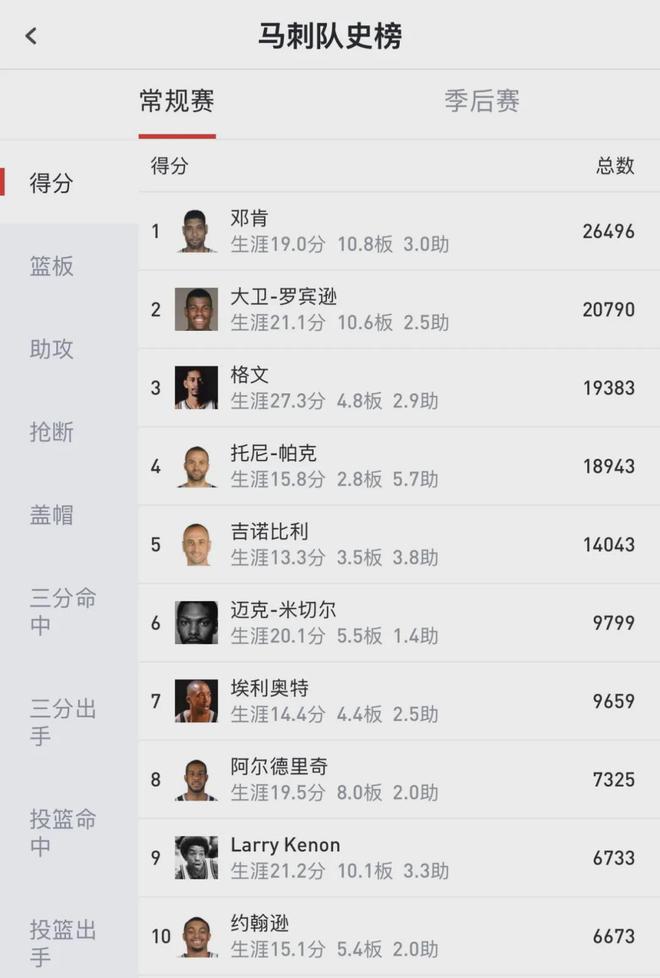Select the 常规赛 tab

pyautogui.click(x=177, y=101)
